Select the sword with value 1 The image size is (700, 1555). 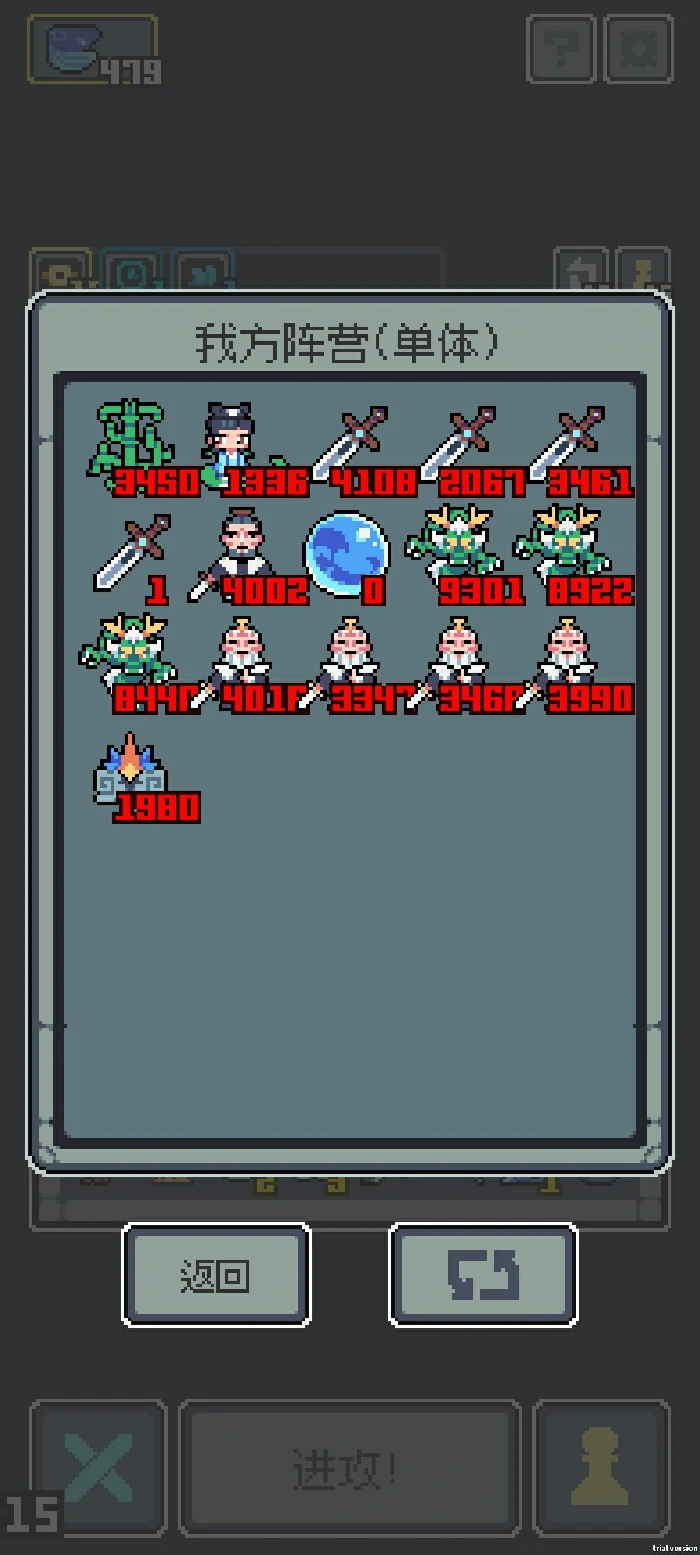click(x=135, y=555)
